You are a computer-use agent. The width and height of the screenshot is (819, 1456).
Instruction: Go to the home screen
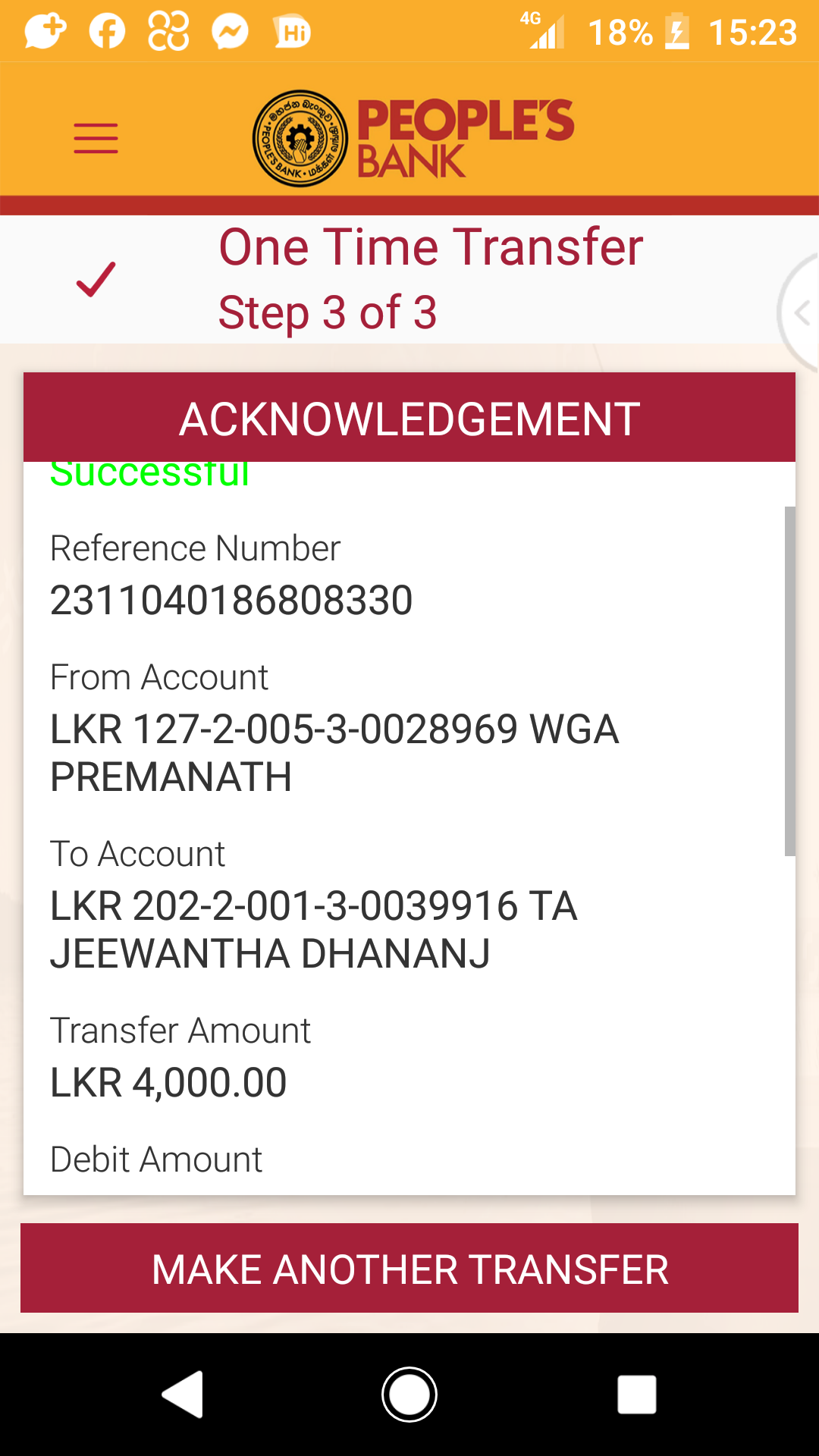click(x=409, y=1394)
